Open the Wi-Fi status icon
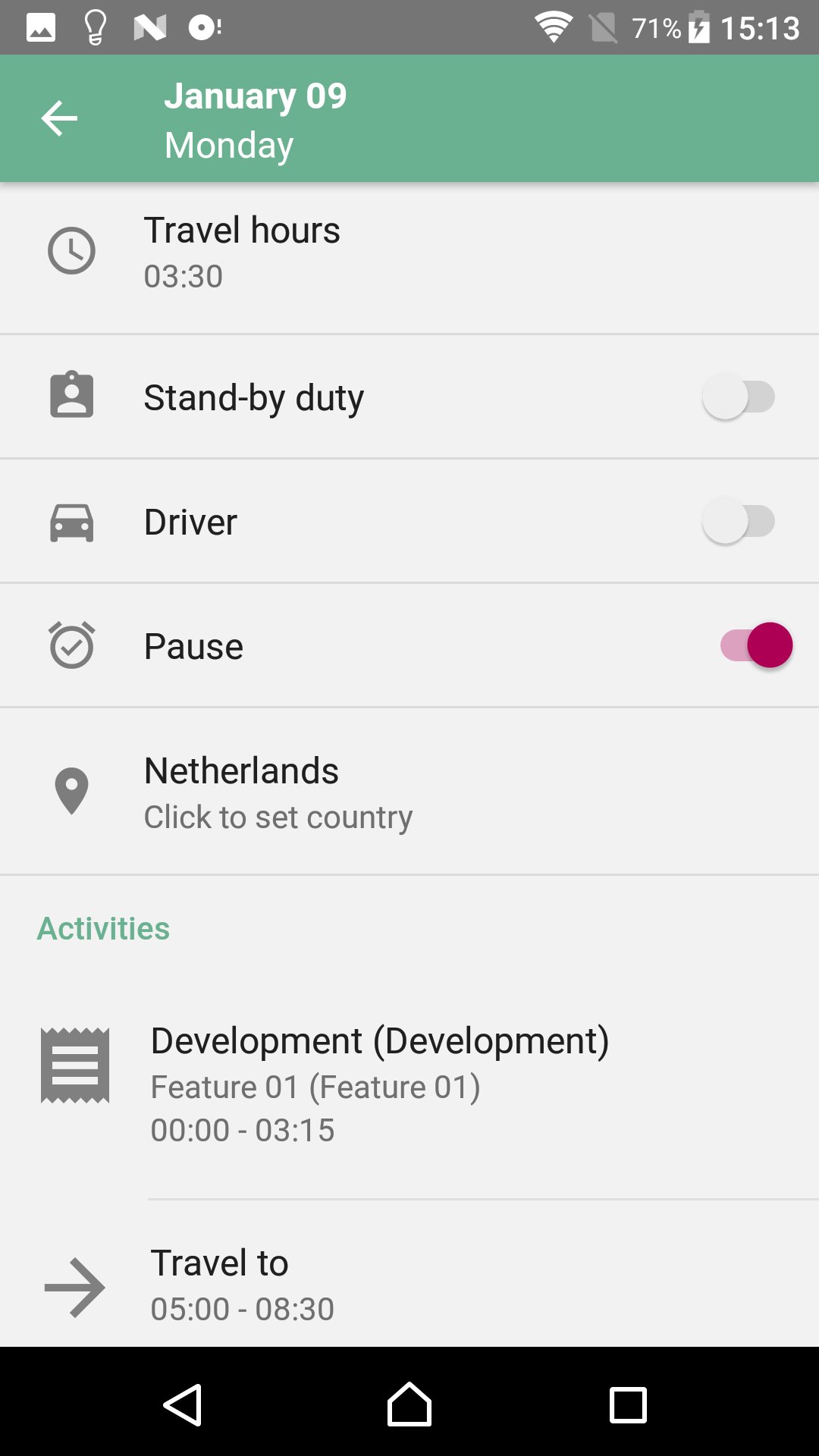Image resolution: width=819 pixels, height=1456 pixels. 554,28
